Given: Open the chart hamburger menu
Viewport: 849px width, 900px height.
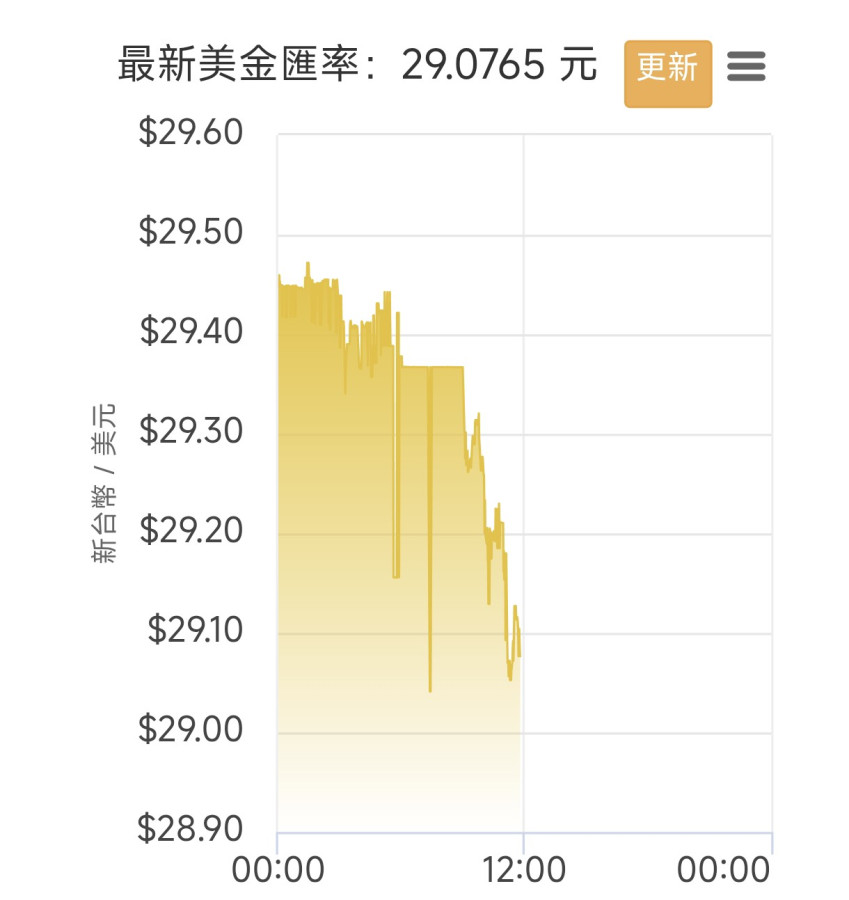Looking at the screenshot, I should [746, 67].
